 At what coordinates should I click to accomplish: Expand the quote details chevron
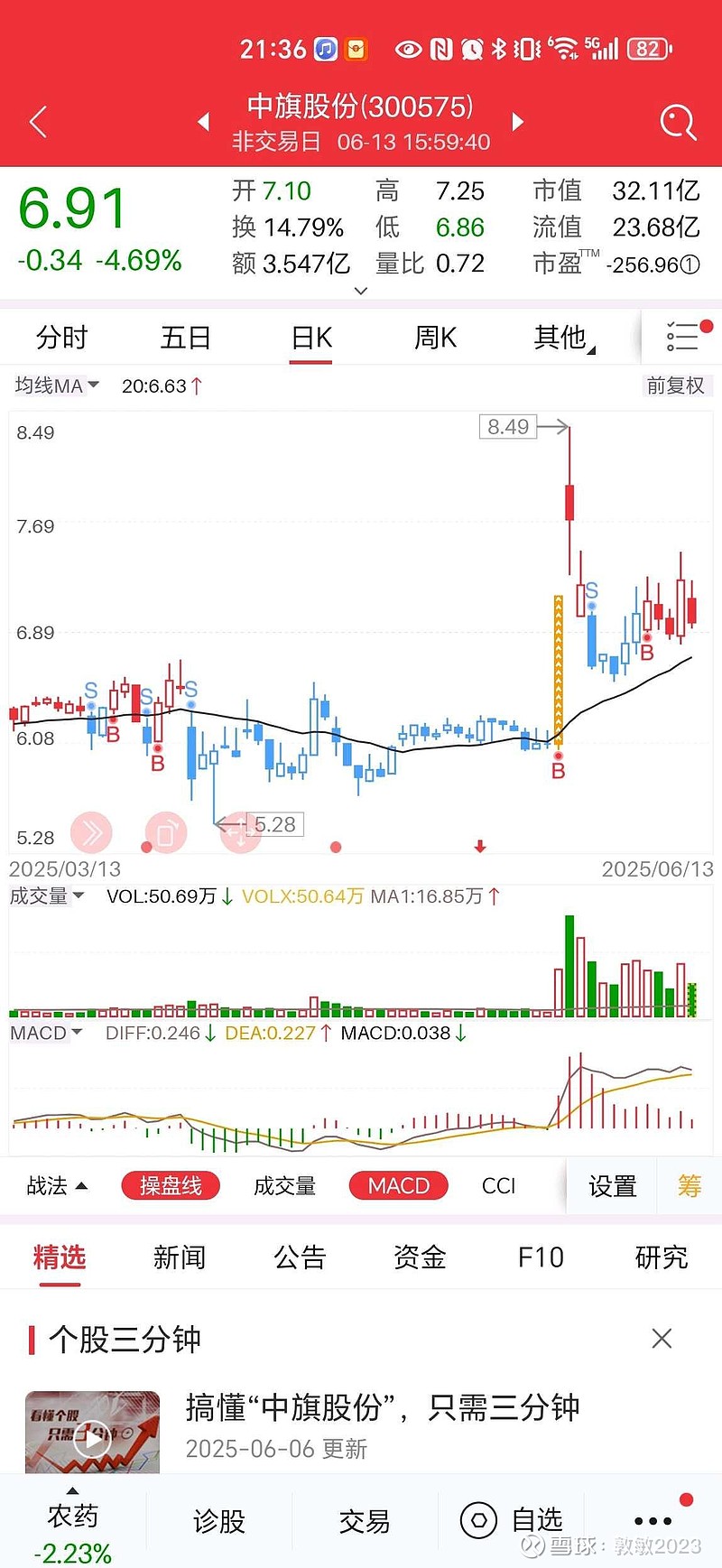(361, 291)
